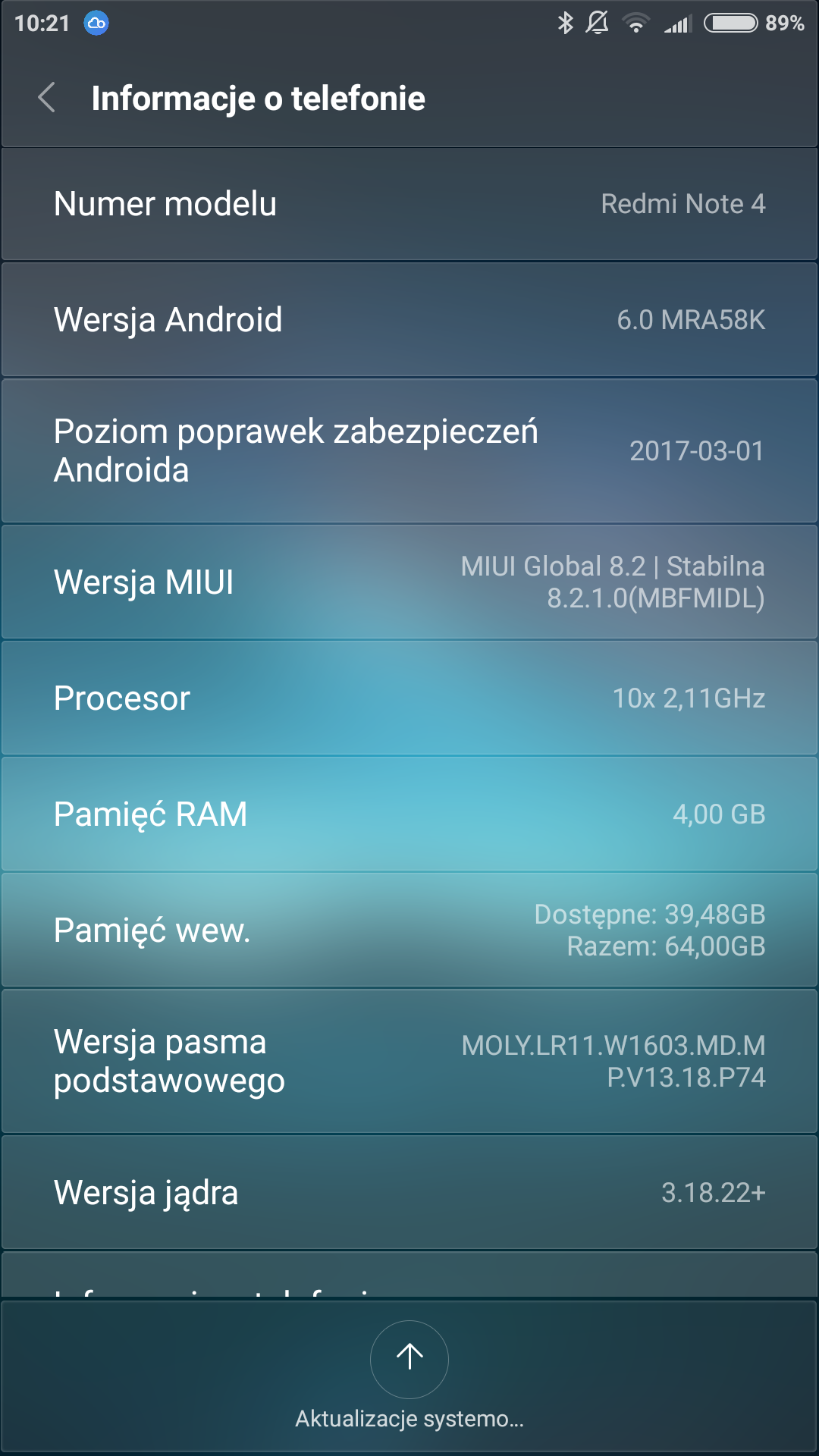Select the Procesor row
This screenshot has height=1456, width=819.
[409, 698]
